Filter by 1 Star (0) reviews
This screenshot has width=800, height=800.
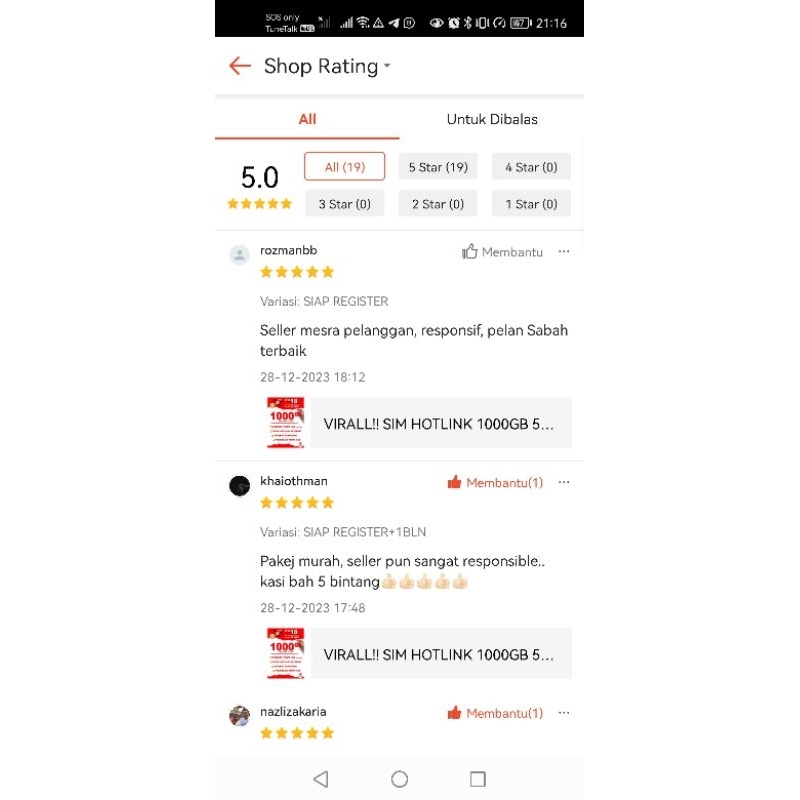click(x=531, y=204)
